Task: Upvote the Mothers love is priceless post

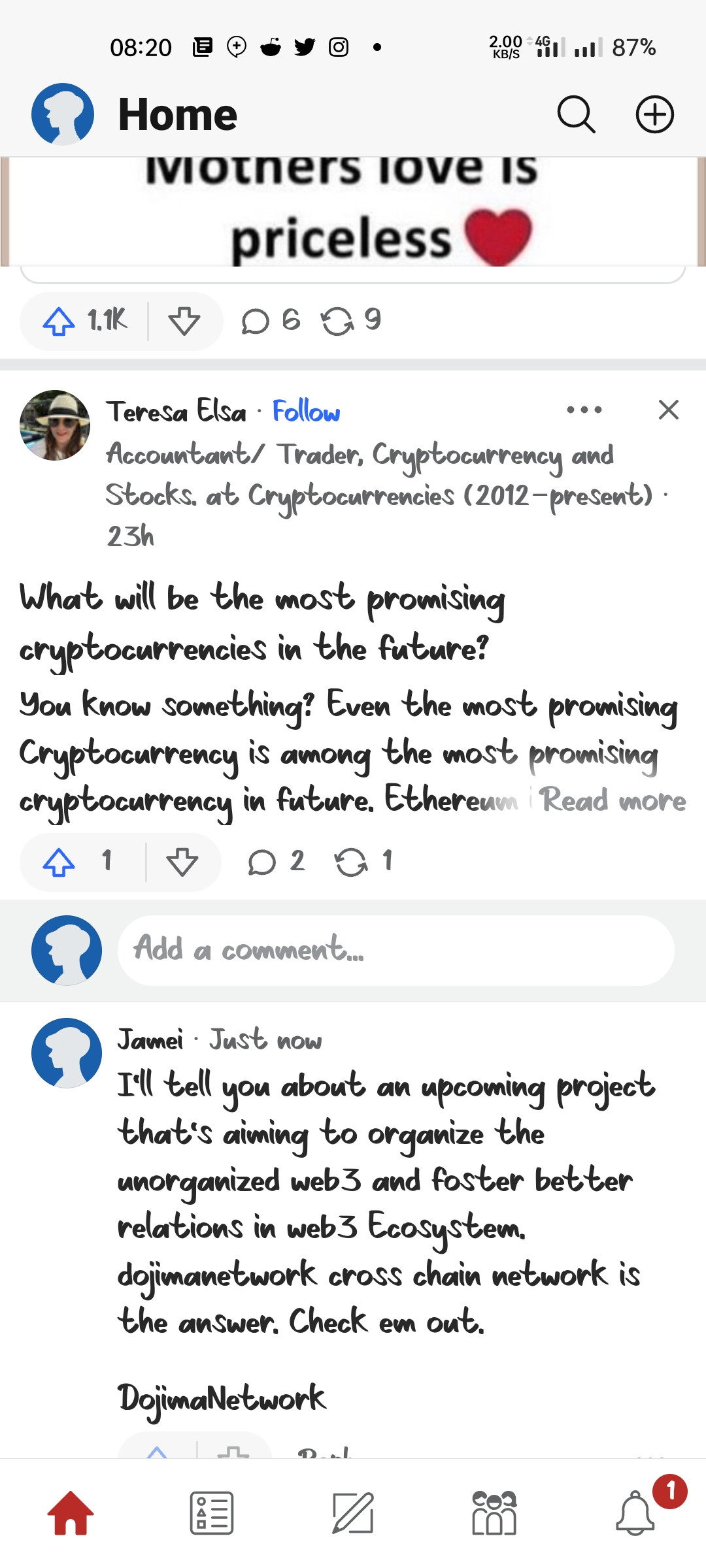Action: [x=59, y=321]
